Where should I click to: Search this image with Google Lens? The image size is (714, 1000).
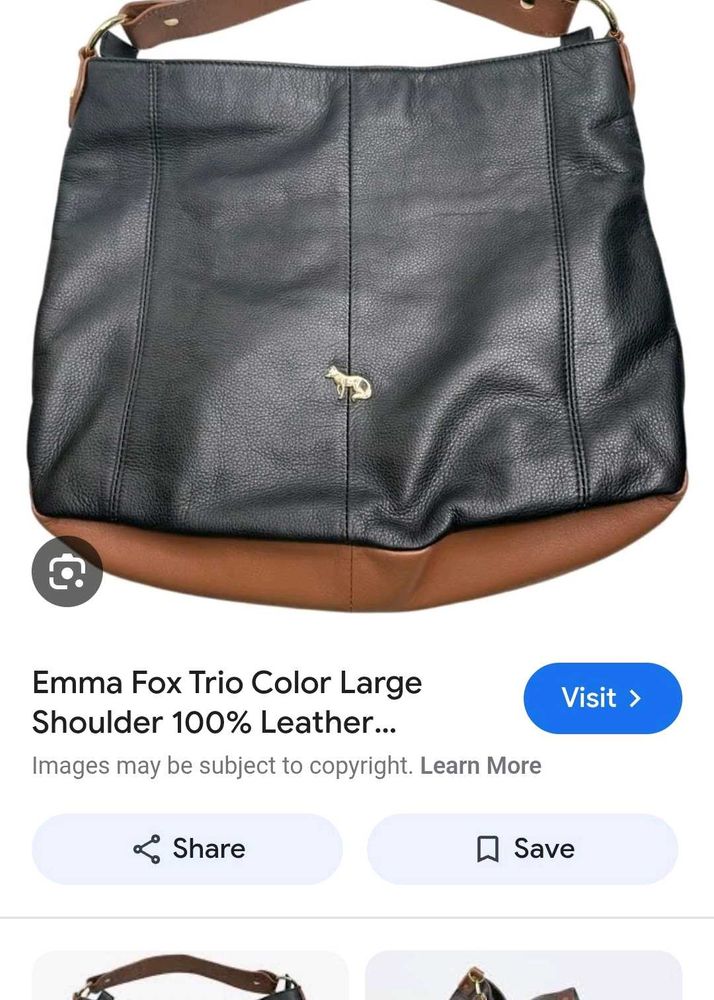67,571
